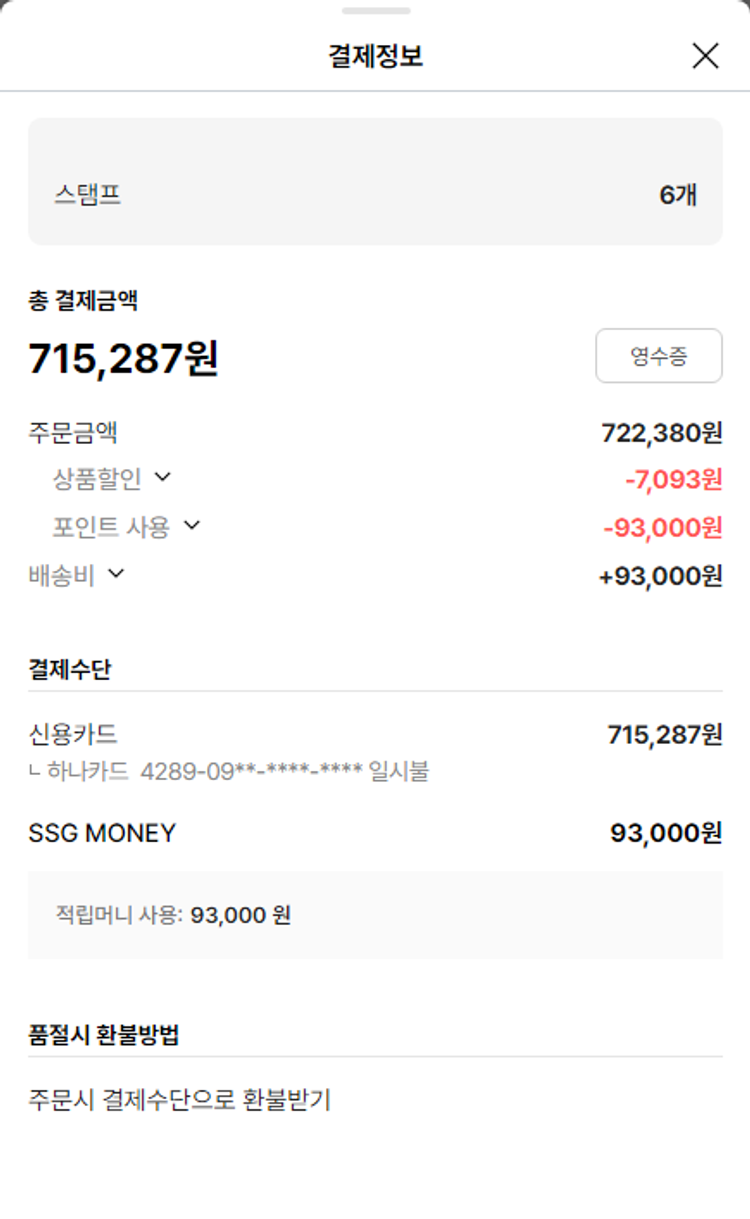Open the 영수증 receipt button
This screenshot has height=1219, width=750.
coord(658,356)
